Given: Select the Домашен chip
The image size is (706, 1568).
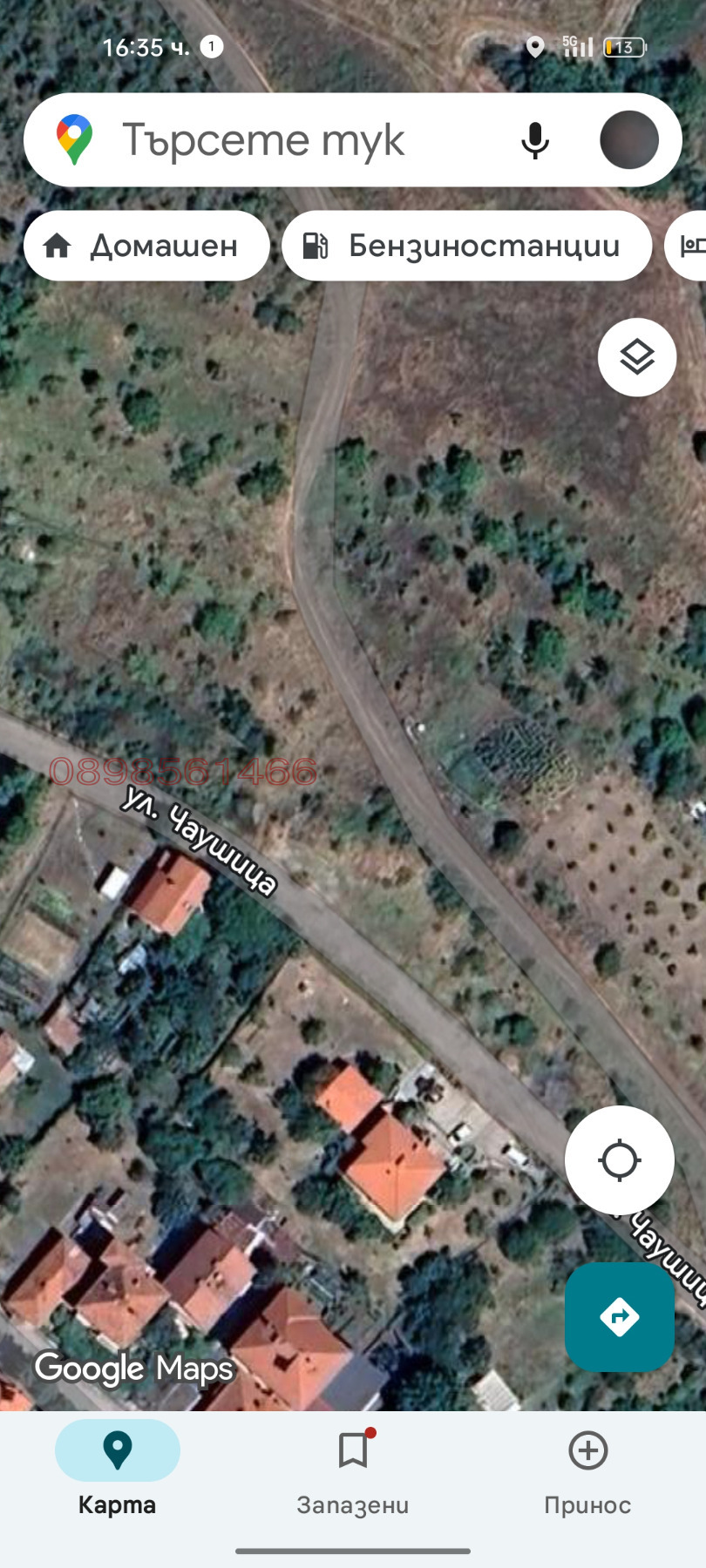Looking at the screenshot, I should [146, 247].
